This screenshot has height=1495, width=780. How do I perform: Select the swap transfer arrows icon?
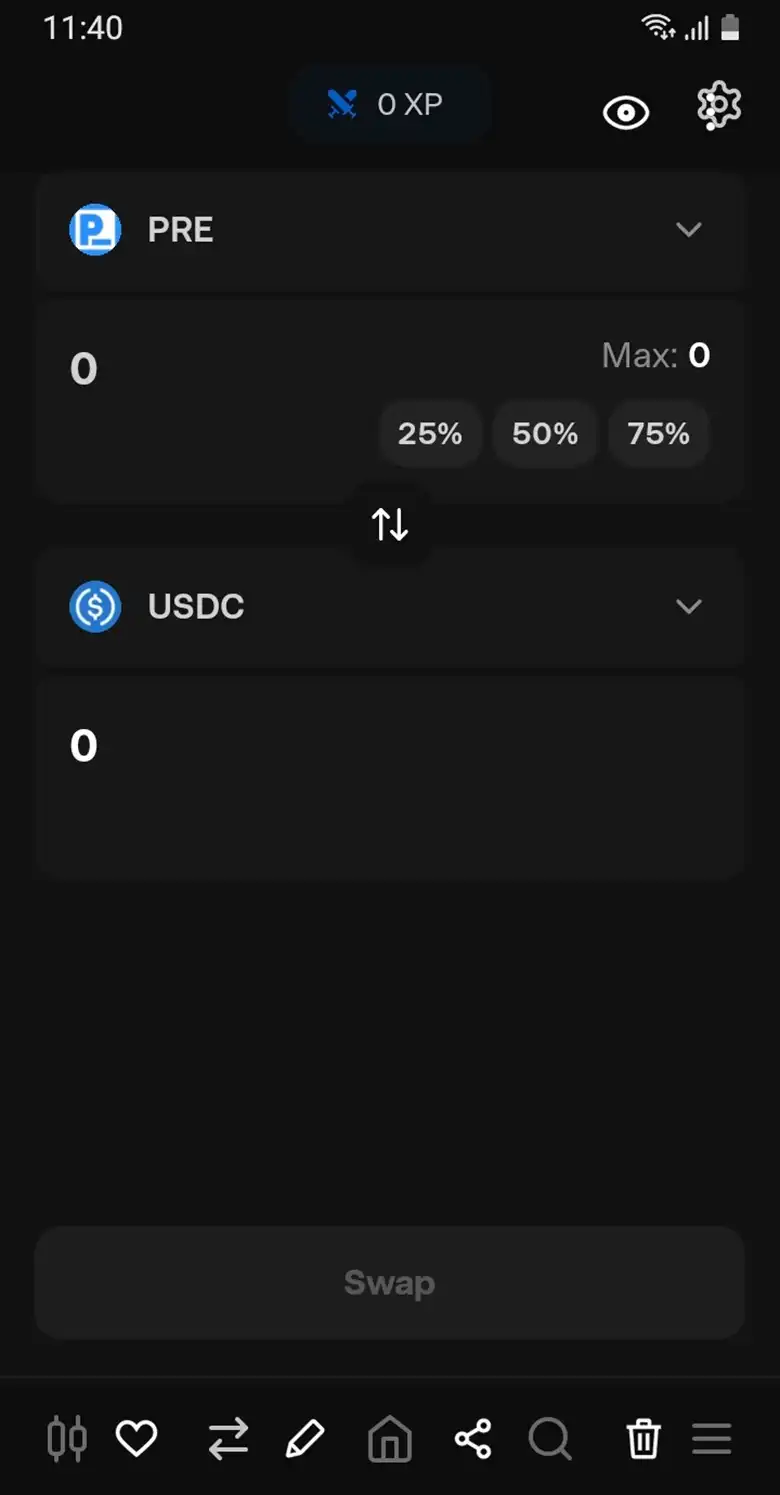click(228, 1439)
